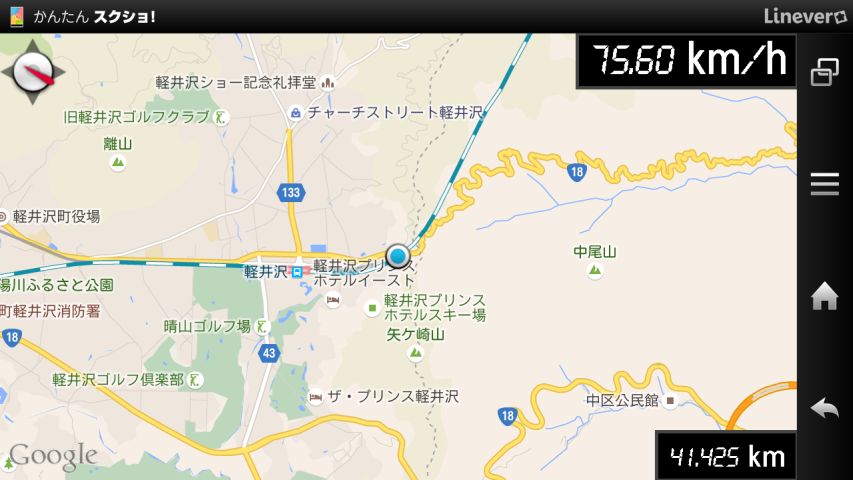Tap the current location marker
Viewport: 853px width, 480px height.
pyautogui.click(x=398, y=257)
